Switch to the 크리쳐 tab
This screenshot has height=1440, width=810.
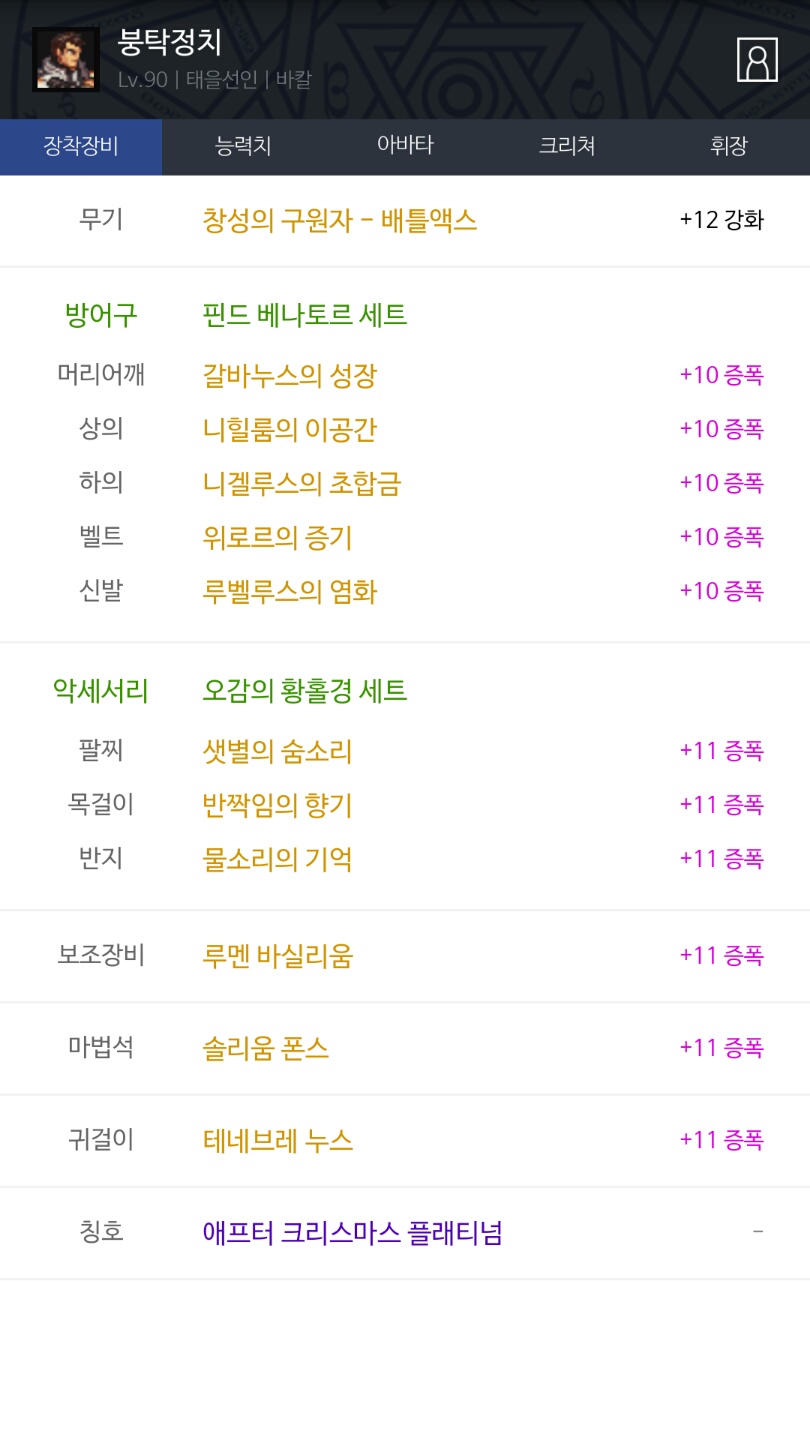pos(567,146)
